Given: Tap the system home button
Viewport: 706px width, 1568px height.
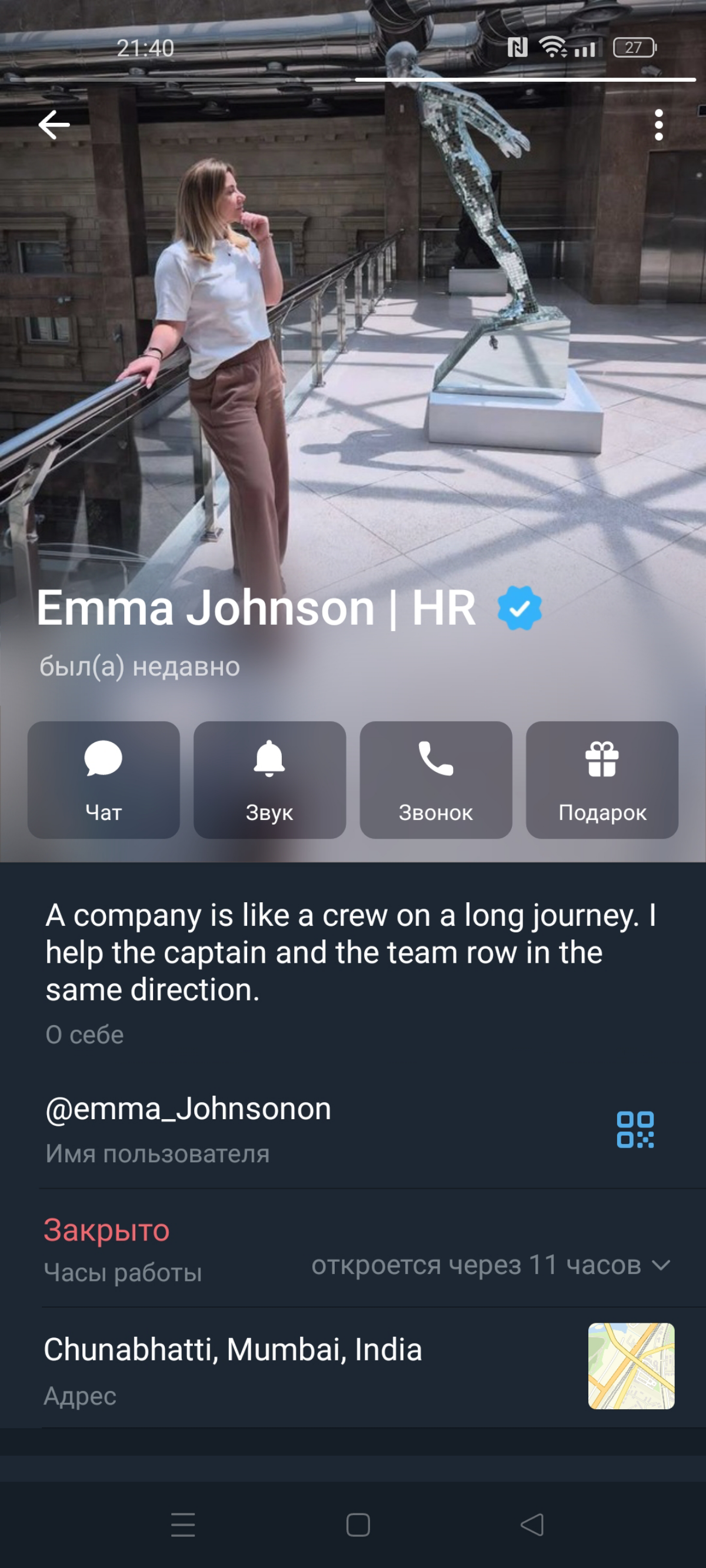Looking at the screenshot, I should coord(358,1525).
